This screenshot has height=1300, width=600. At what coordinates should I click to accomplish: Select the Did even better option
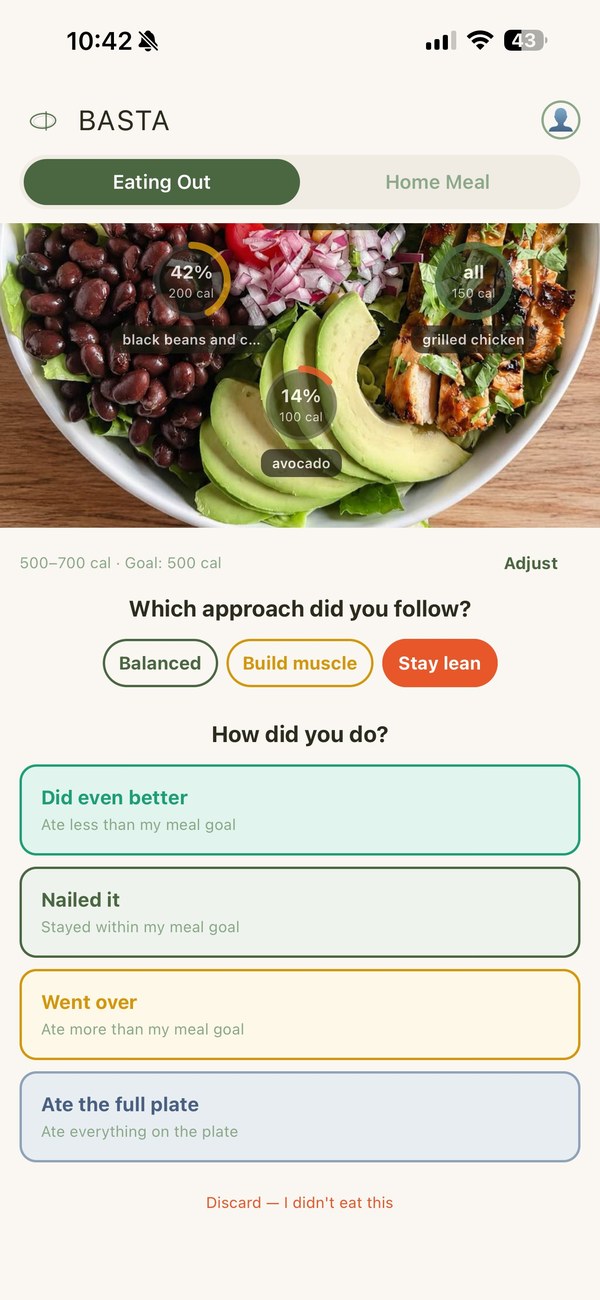(300, 810)
